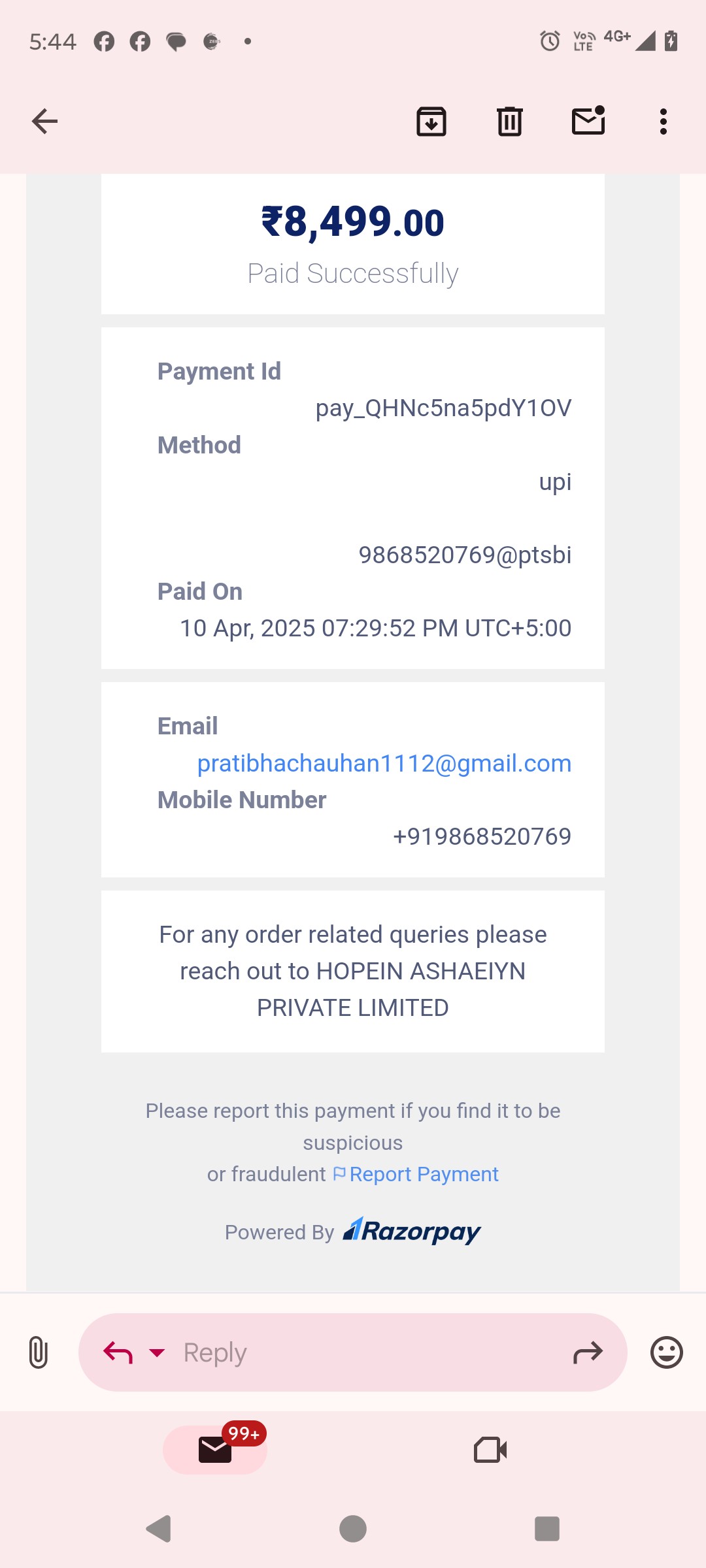706x1568 pixels.
Task: Expand the reply options dropdown arrow
Action: click(157, 1352)
